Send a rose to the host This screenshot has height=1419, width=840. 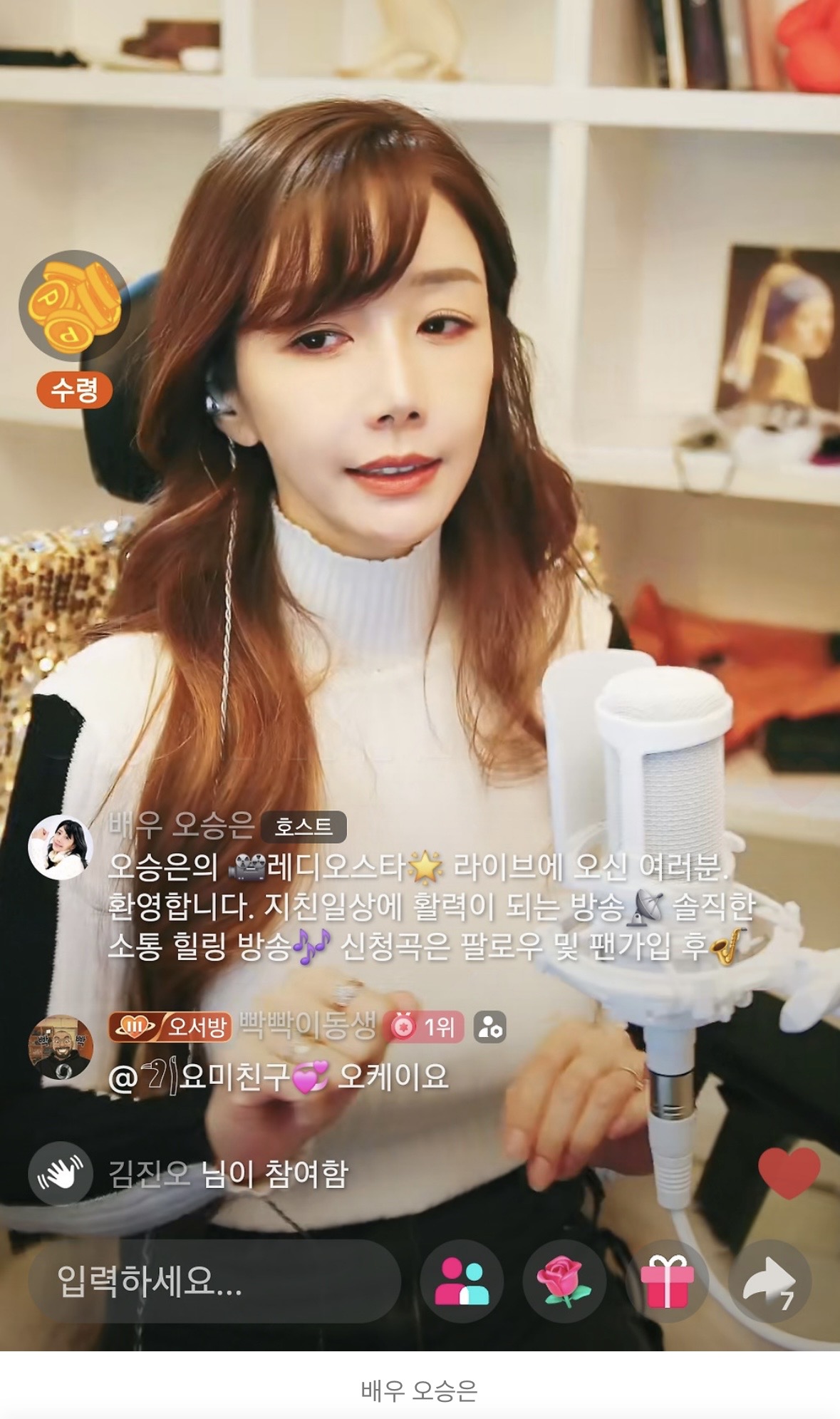(564, 1280)
